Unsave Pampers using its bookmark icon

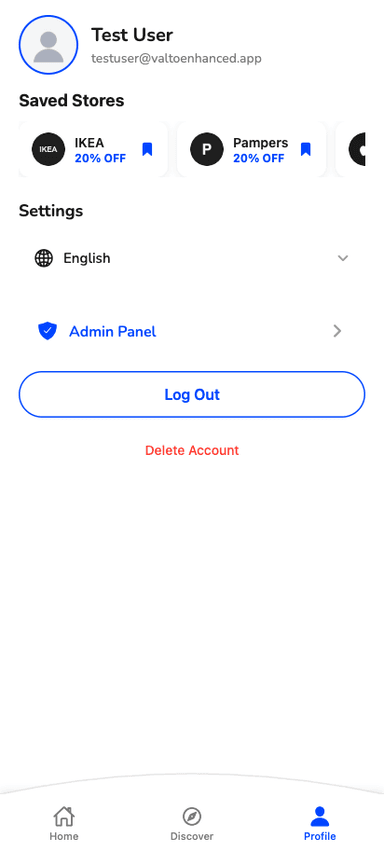click(306, 149)
